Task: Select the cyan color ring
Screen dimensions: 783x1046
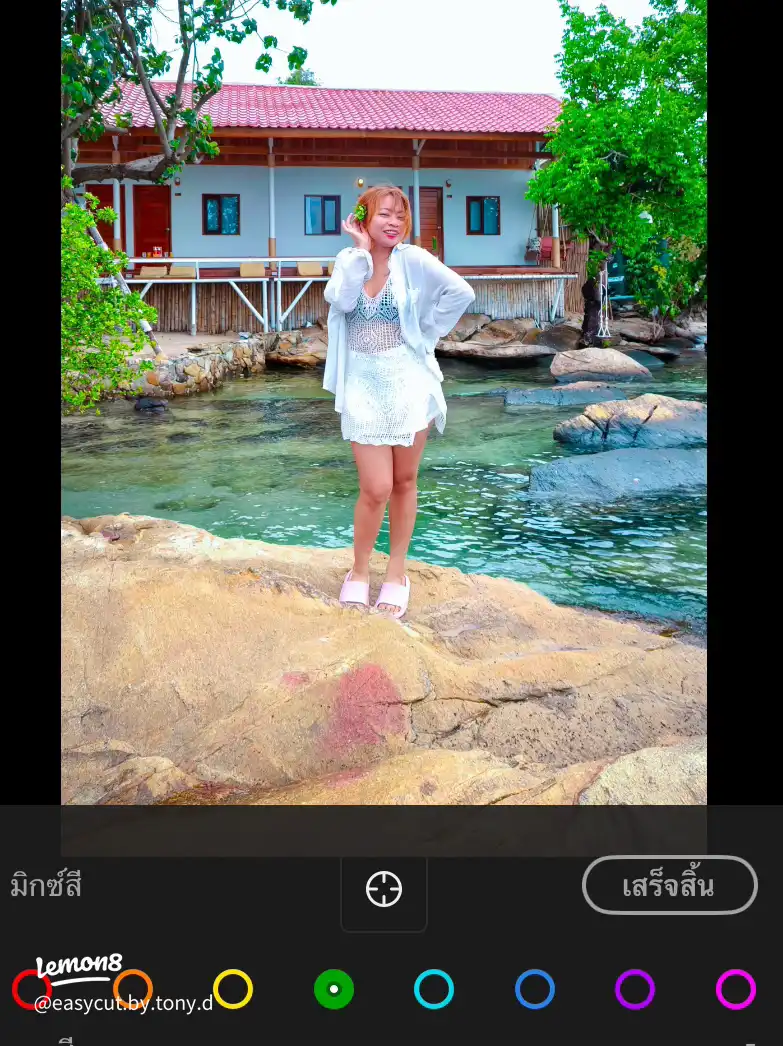Action: coord(435,989)
